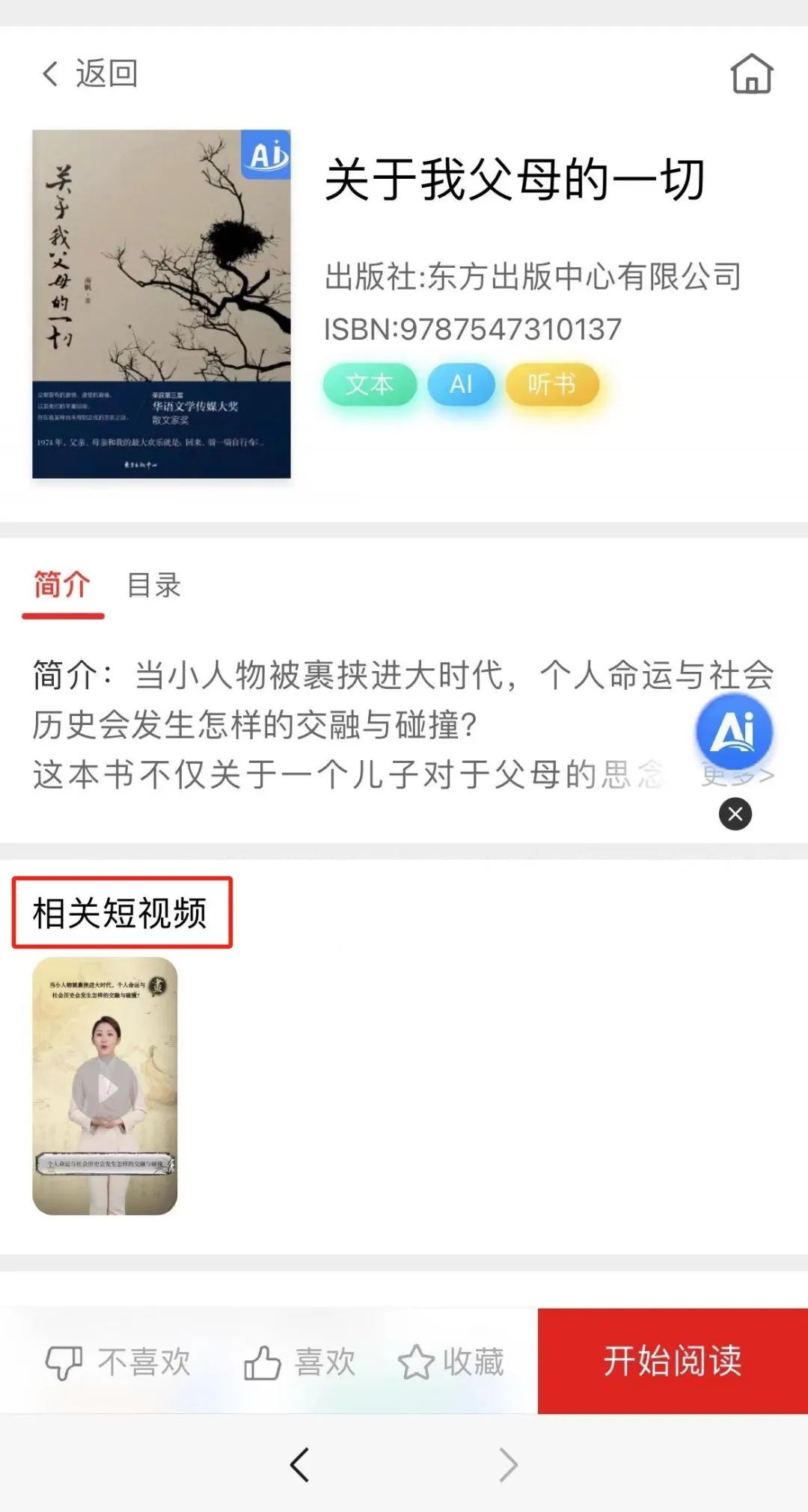Mark the book as 不喜欢
The image size is (808, 1512).
tap(118, 1362)
